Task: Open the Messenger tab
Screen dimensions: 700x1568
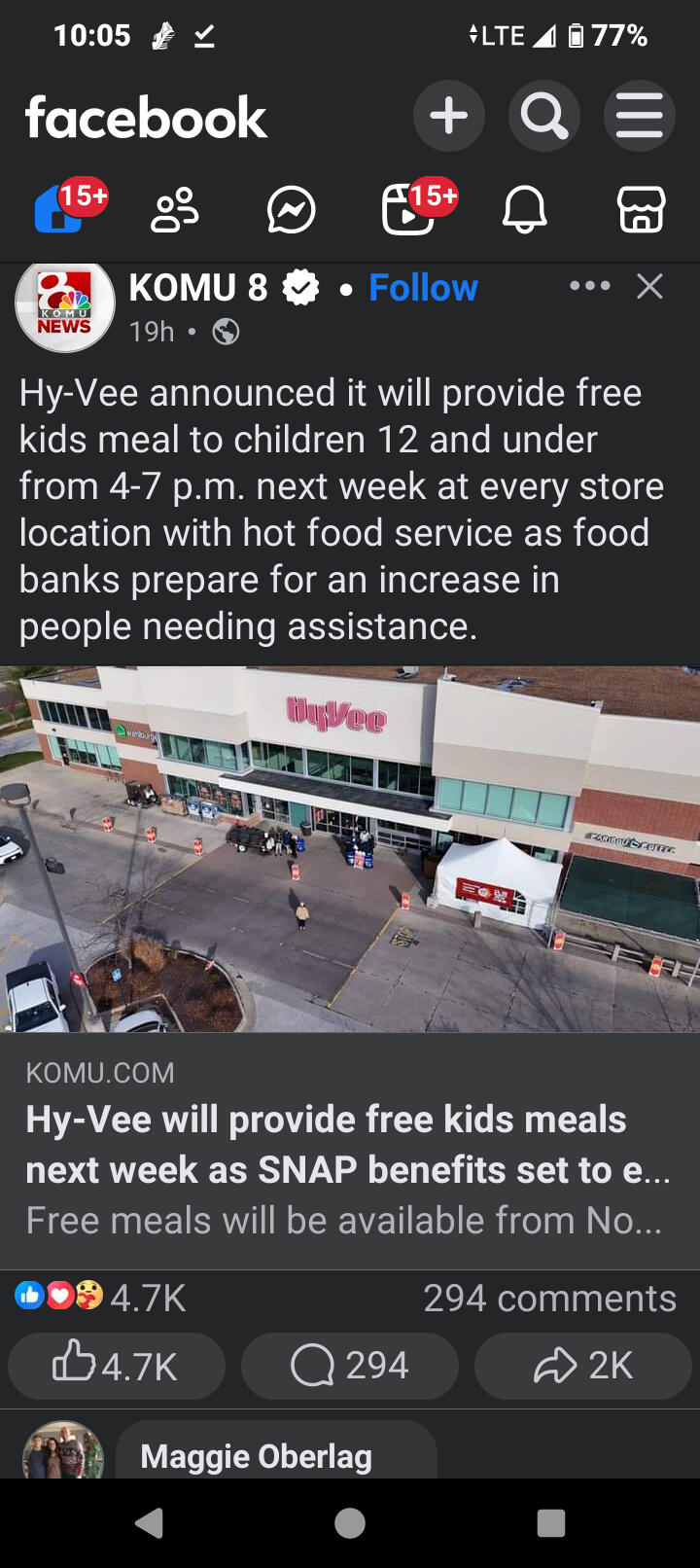Action: point(292,209)
